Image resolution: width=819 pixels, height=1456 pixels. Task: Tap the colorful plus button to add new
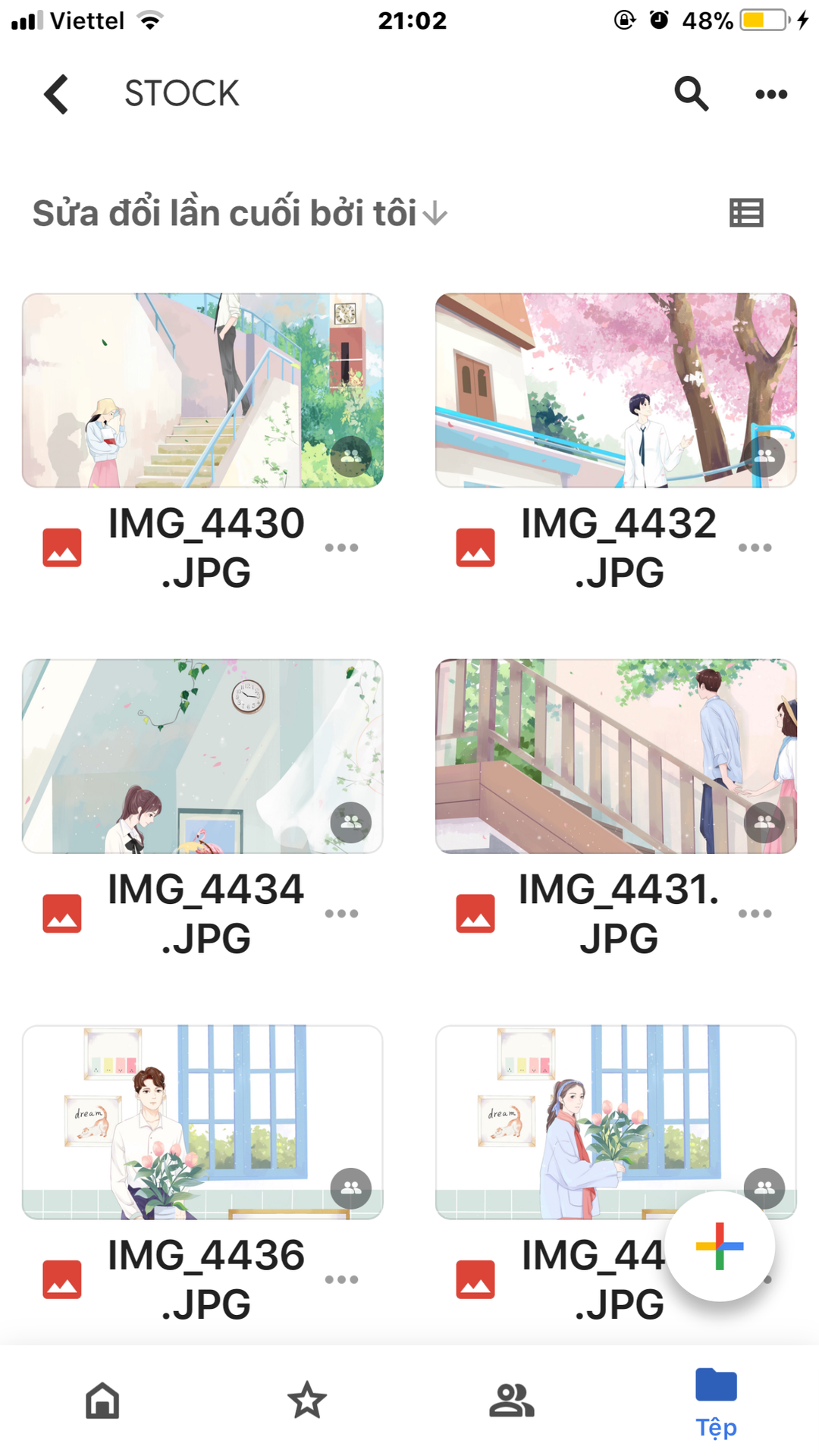[719, 1246]
